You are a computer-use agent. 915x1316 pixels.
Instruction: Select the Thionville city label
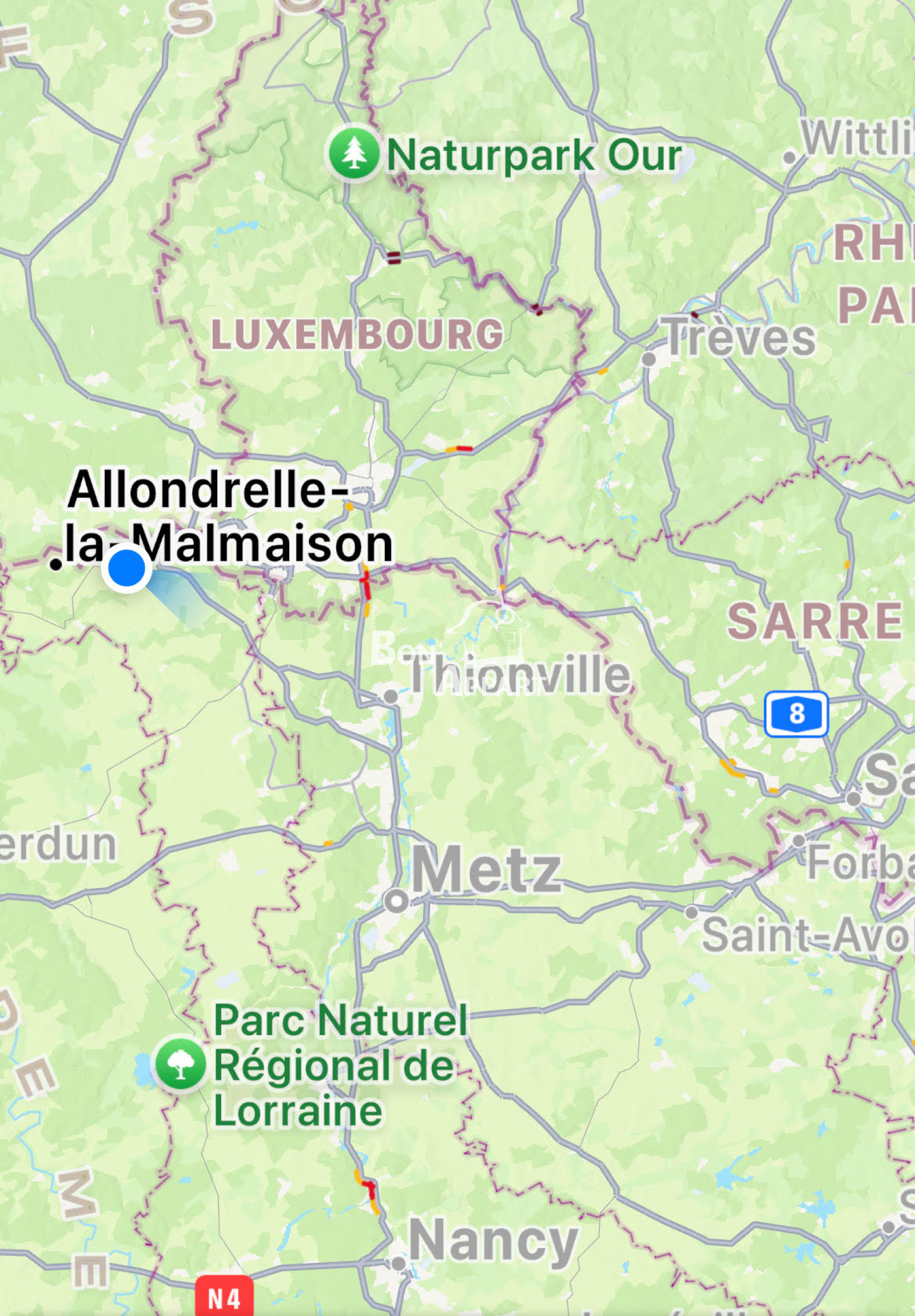click(519, 675)
